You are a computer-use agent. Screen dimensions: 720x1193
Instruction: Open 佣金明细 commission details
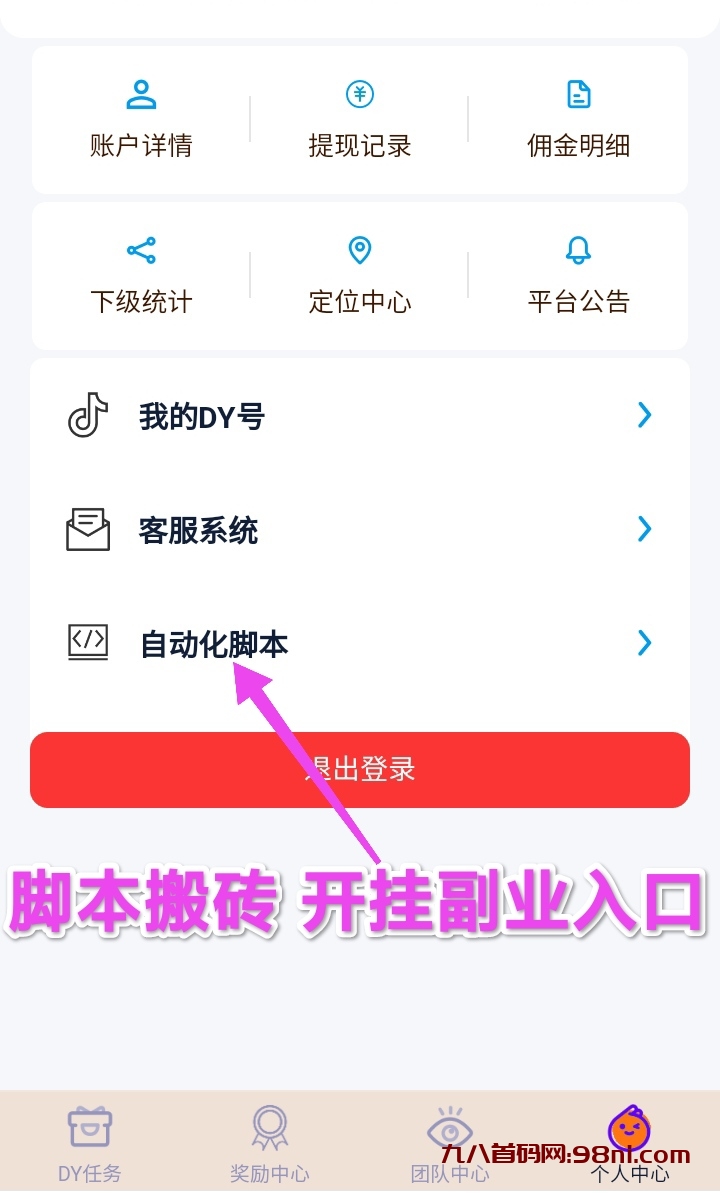[578, 120]
